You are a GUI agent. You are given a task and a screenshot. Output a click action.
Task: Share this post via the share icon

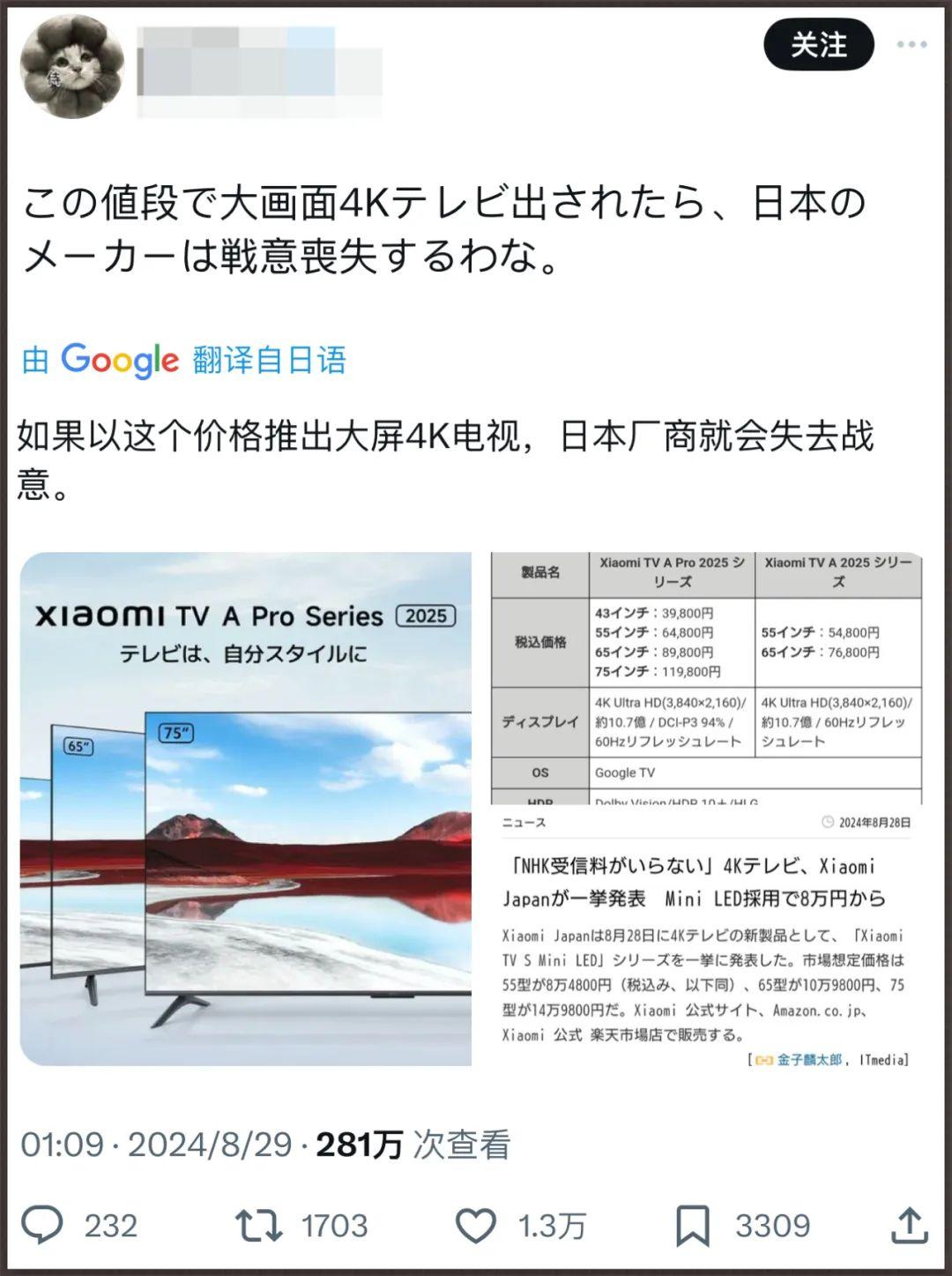point(909,1225)
